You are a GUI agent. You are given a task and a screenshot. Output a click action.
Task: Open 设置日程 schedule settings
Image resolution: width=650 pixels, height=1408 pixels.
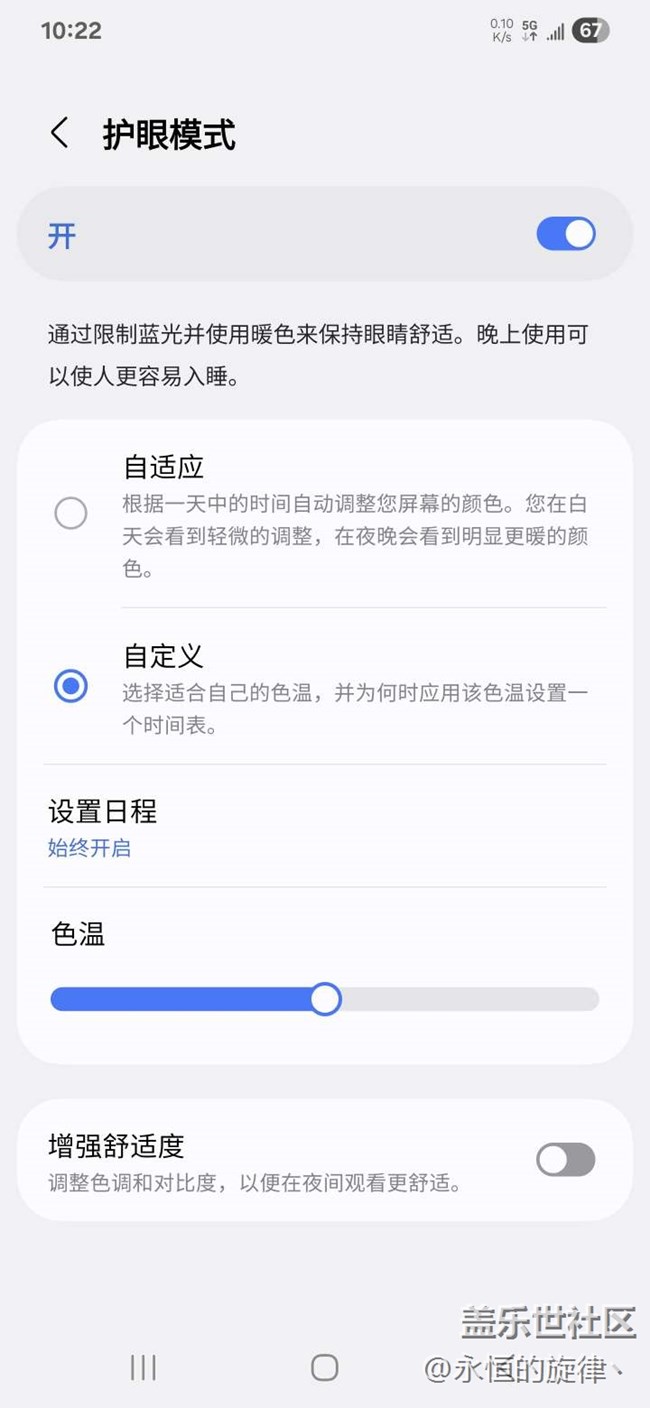(103, 827)
